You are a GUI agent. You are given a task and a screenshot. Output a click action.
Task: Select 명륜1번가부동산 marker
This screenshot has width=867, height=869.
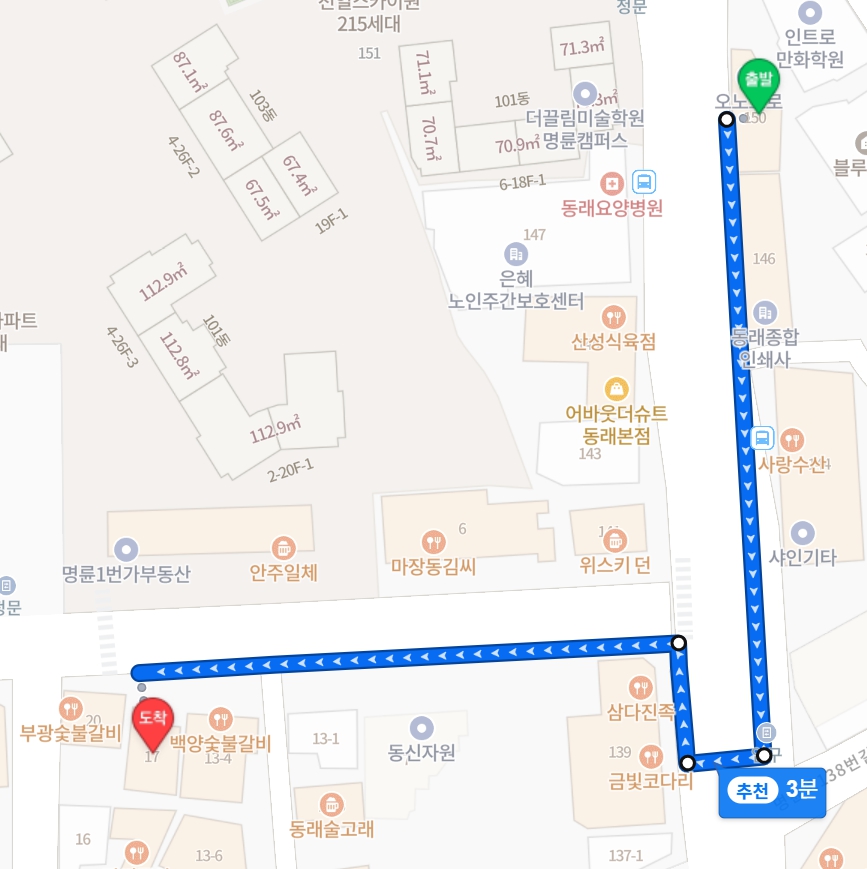(x=126, y=549)
